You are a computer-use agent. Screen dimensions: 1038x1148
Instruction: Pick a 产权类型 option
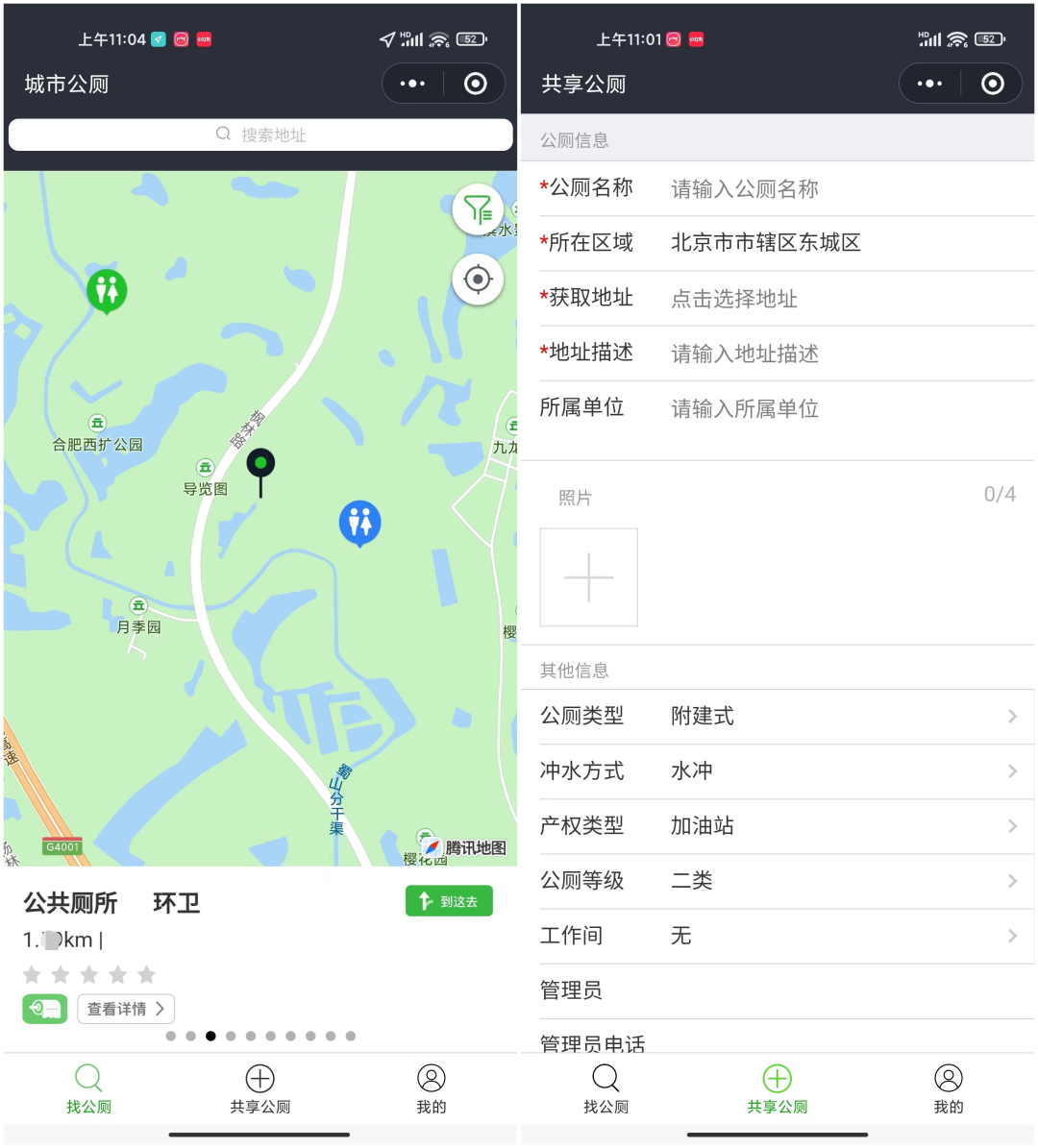pos(777,826)
